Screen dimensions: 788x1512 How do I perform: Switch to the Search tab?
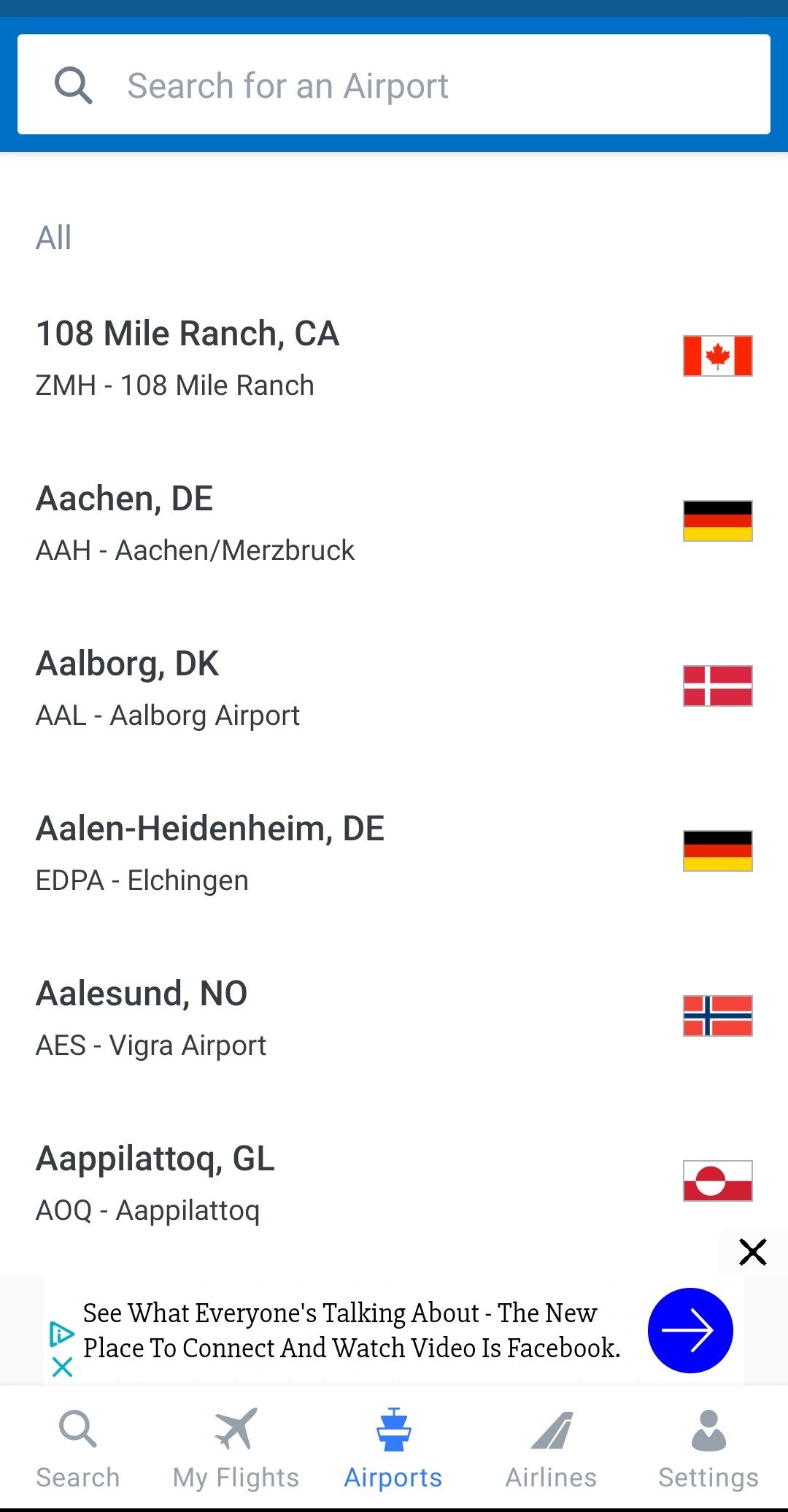(x=78, y=1448)
